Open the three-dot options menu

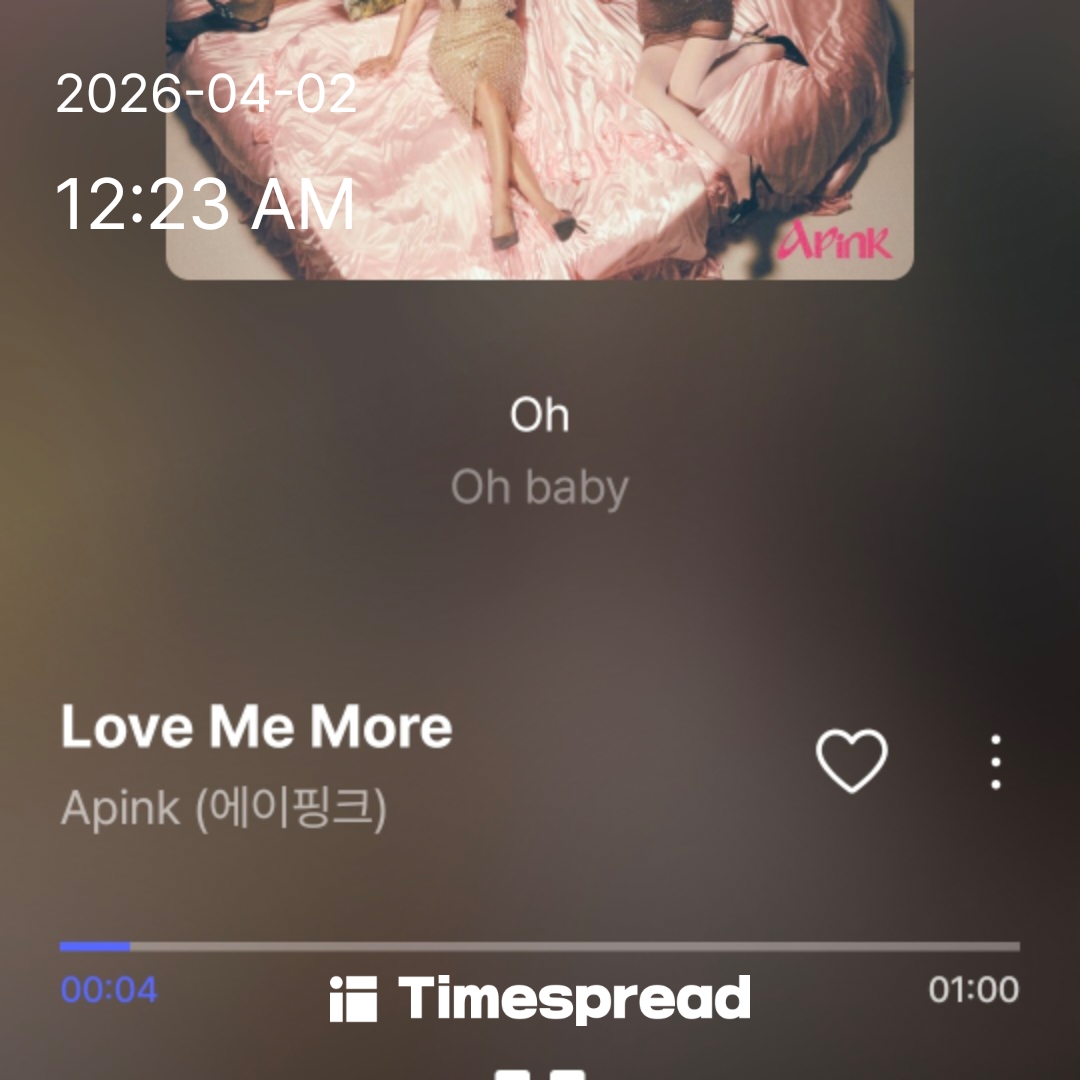[995, 762]
